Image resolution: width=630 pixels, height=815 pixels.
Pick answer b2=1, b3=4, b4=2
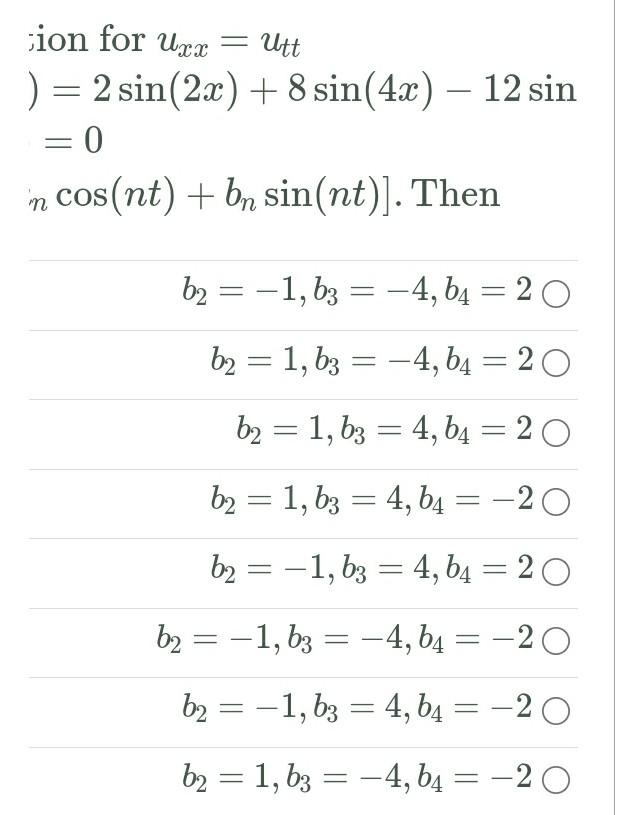click(559, 434)
